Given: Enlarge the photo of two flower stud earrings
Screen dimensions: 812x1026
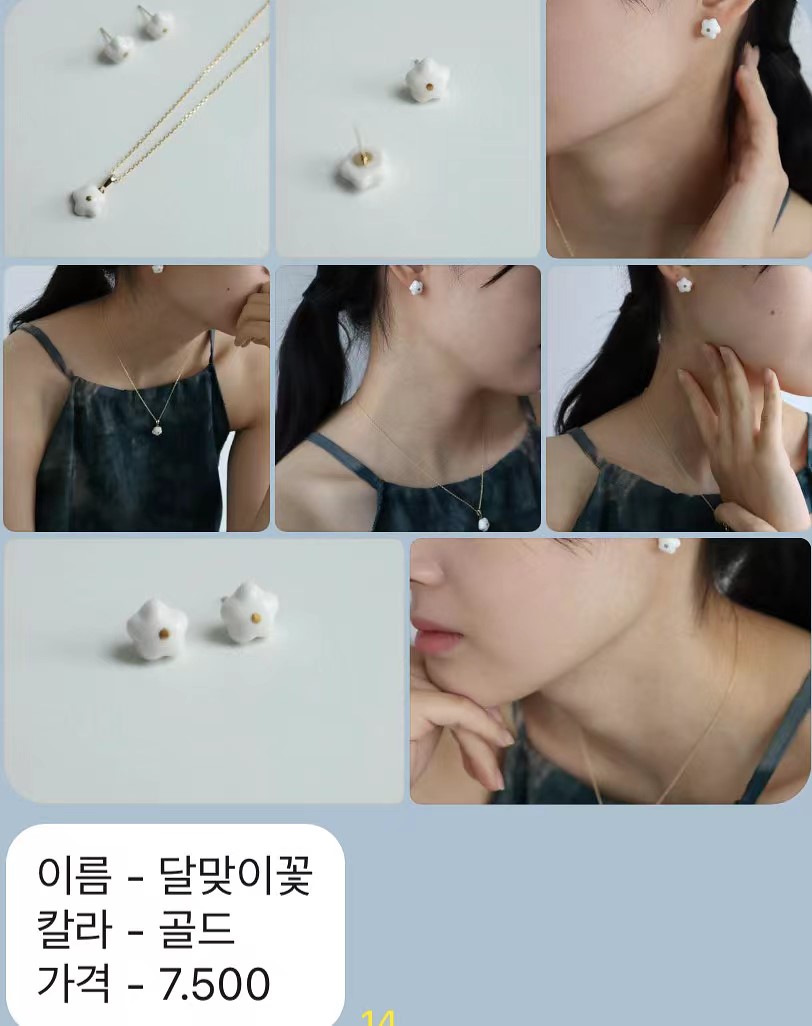Looking at the screenshot, I should click(204, 670).
